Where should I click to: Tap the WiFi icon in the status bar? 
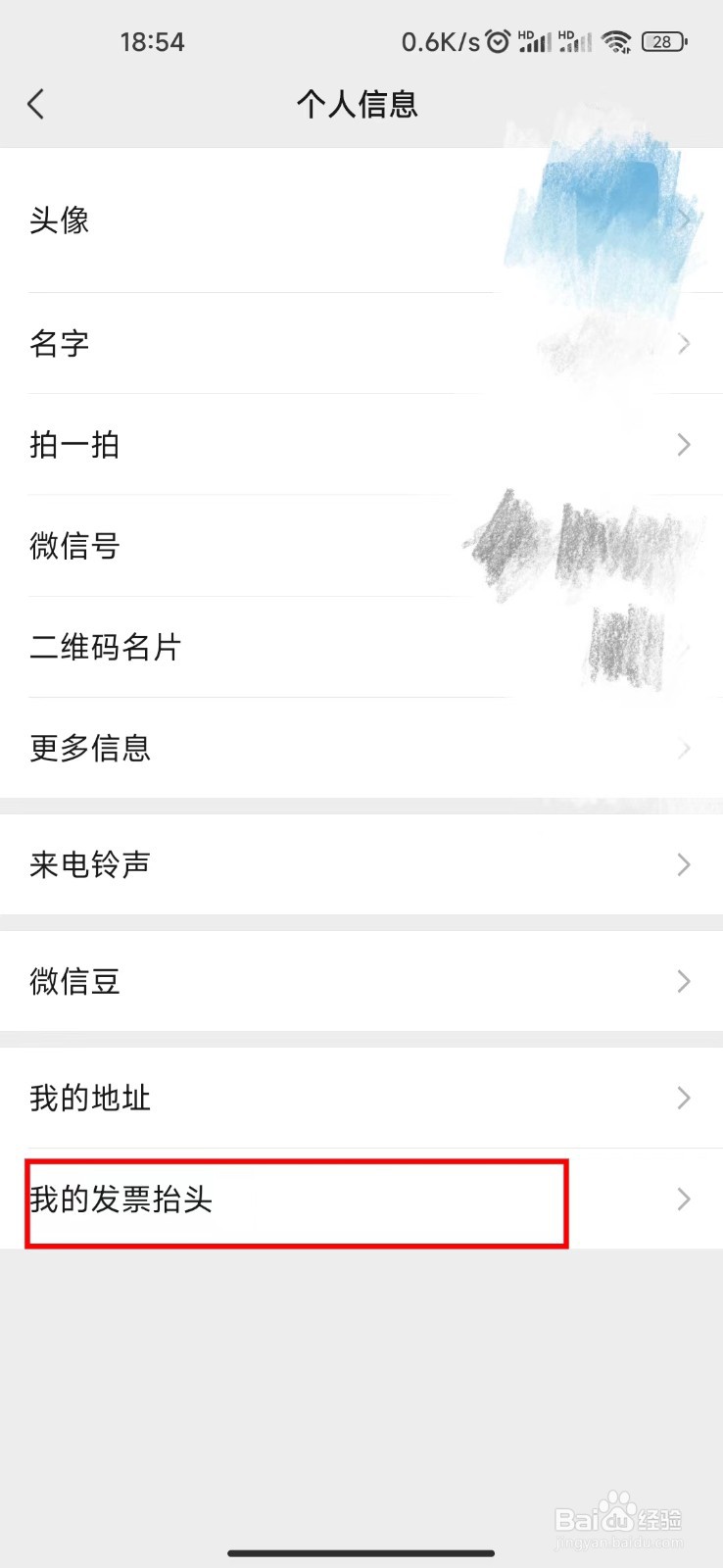616,41
